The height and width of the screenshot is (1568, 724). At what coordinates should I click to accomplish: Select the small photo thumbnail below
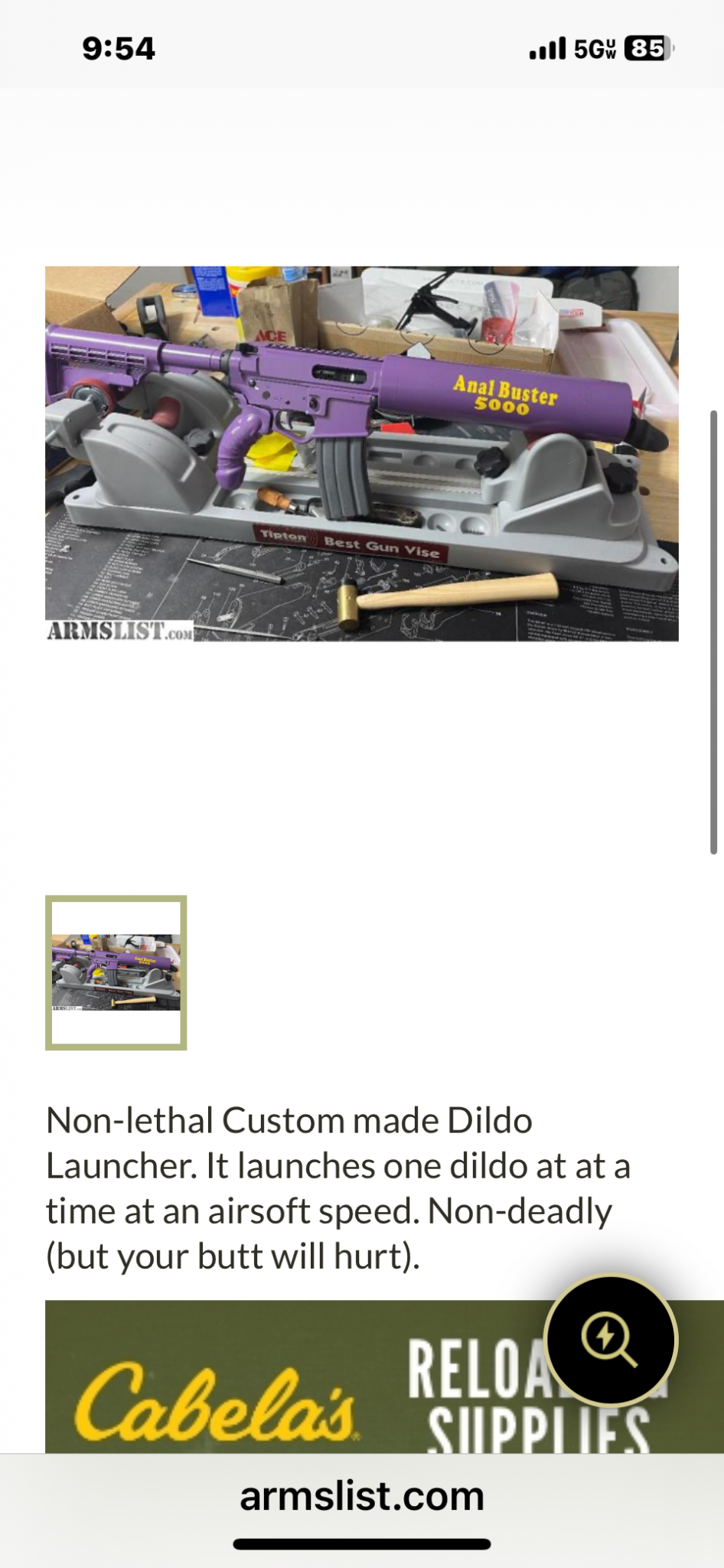tap(116, 972)
